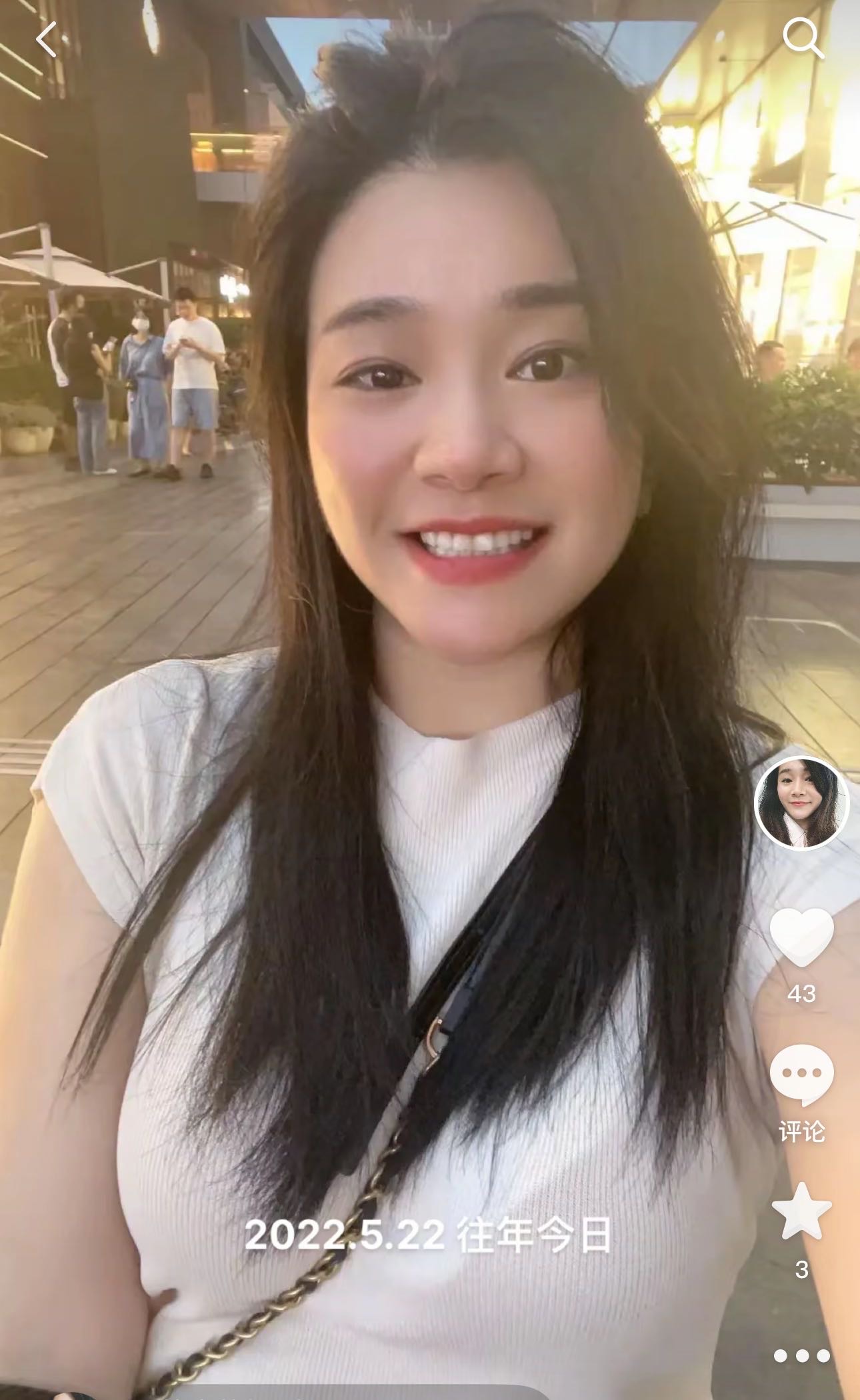The width and height of the screenshot is (860, 1400).
Task: Open the creator's profile avatar
Action: point(801,803)
